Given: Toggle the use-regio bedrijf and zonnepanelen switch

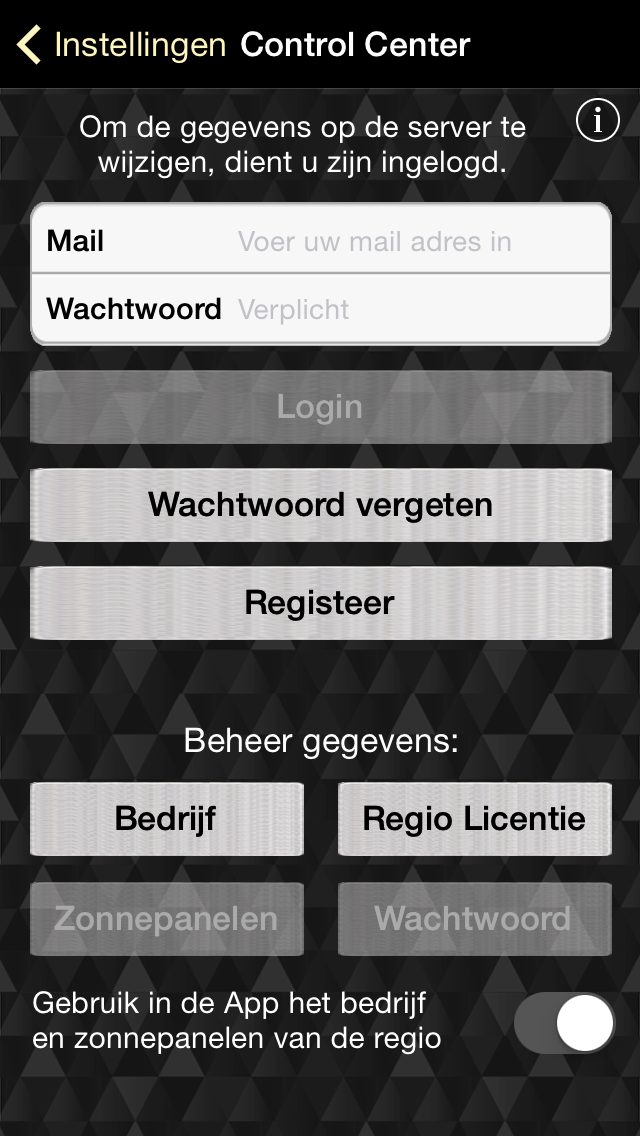Looking at the screenshot, I should 564,1022.
